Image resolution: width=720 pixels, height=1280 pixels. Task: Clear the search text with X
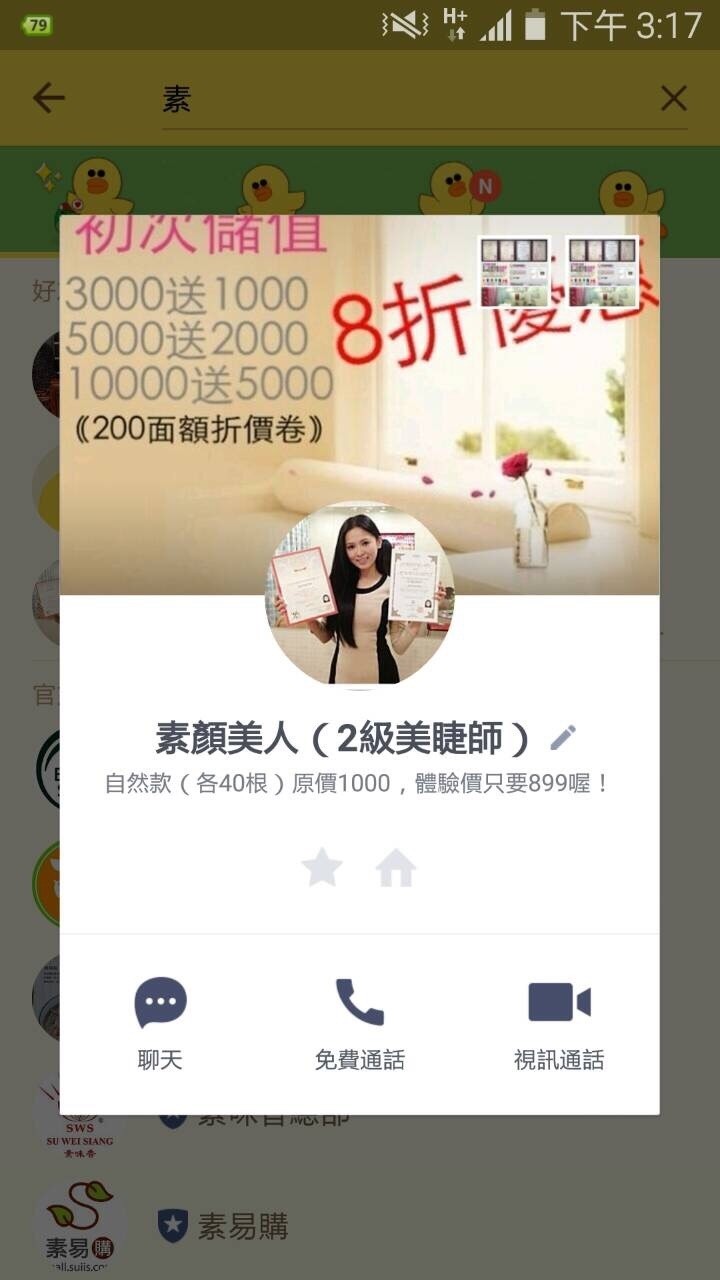tap(674, 98)
